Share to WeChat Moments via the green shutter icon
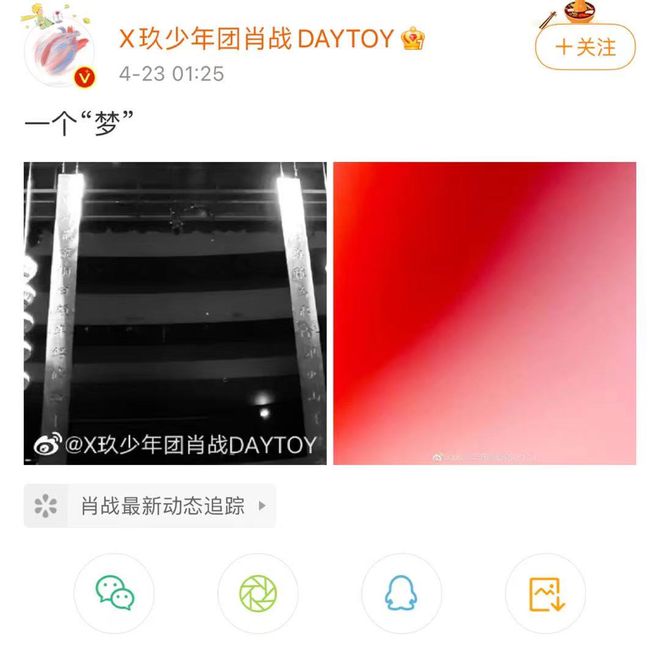The width and height of the screenshot is (660, 645). coord(258,593)
